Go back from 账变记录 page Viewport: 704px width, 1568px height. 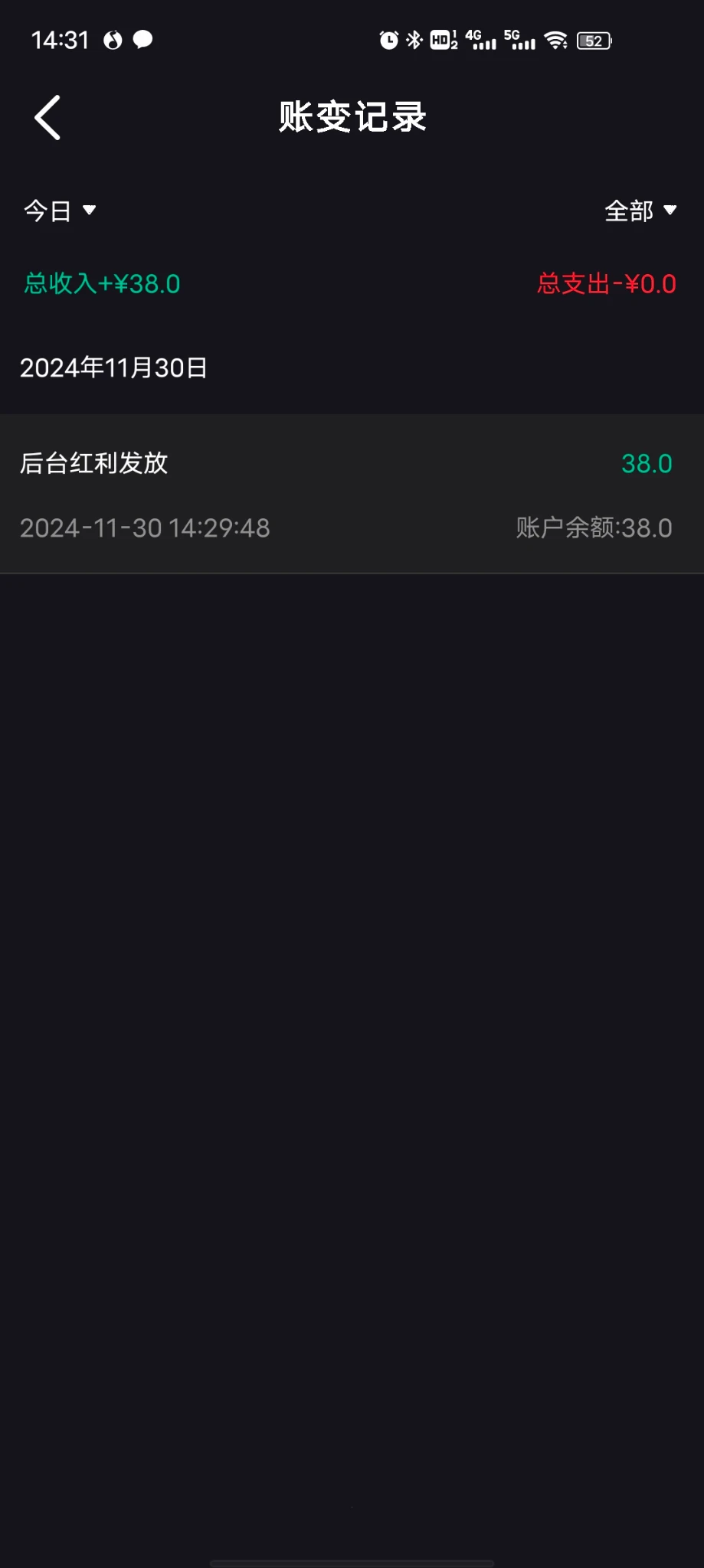click(47, 118)
